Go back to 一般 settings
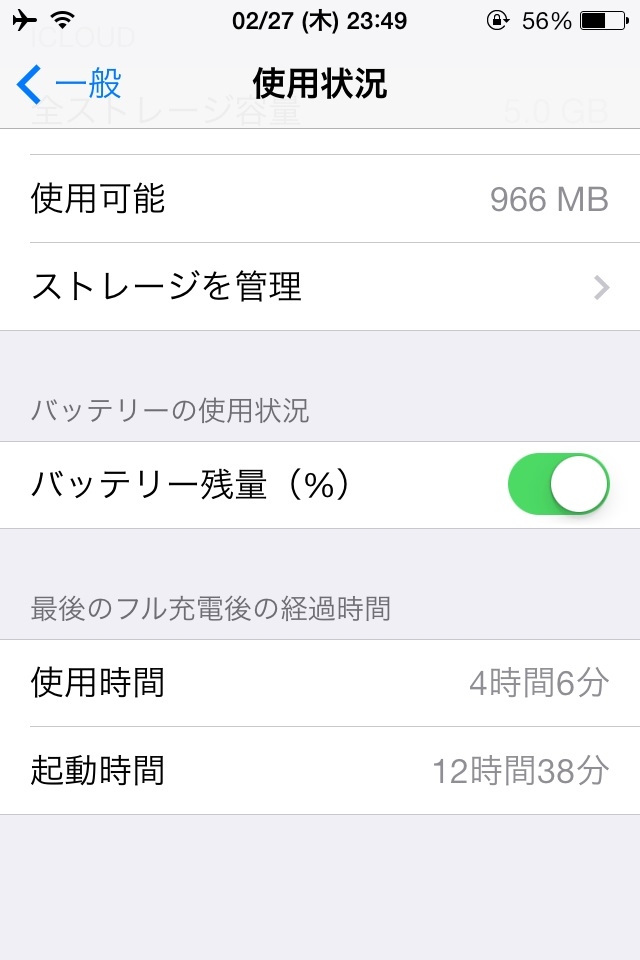640x960 pixels. pos(70,84)
